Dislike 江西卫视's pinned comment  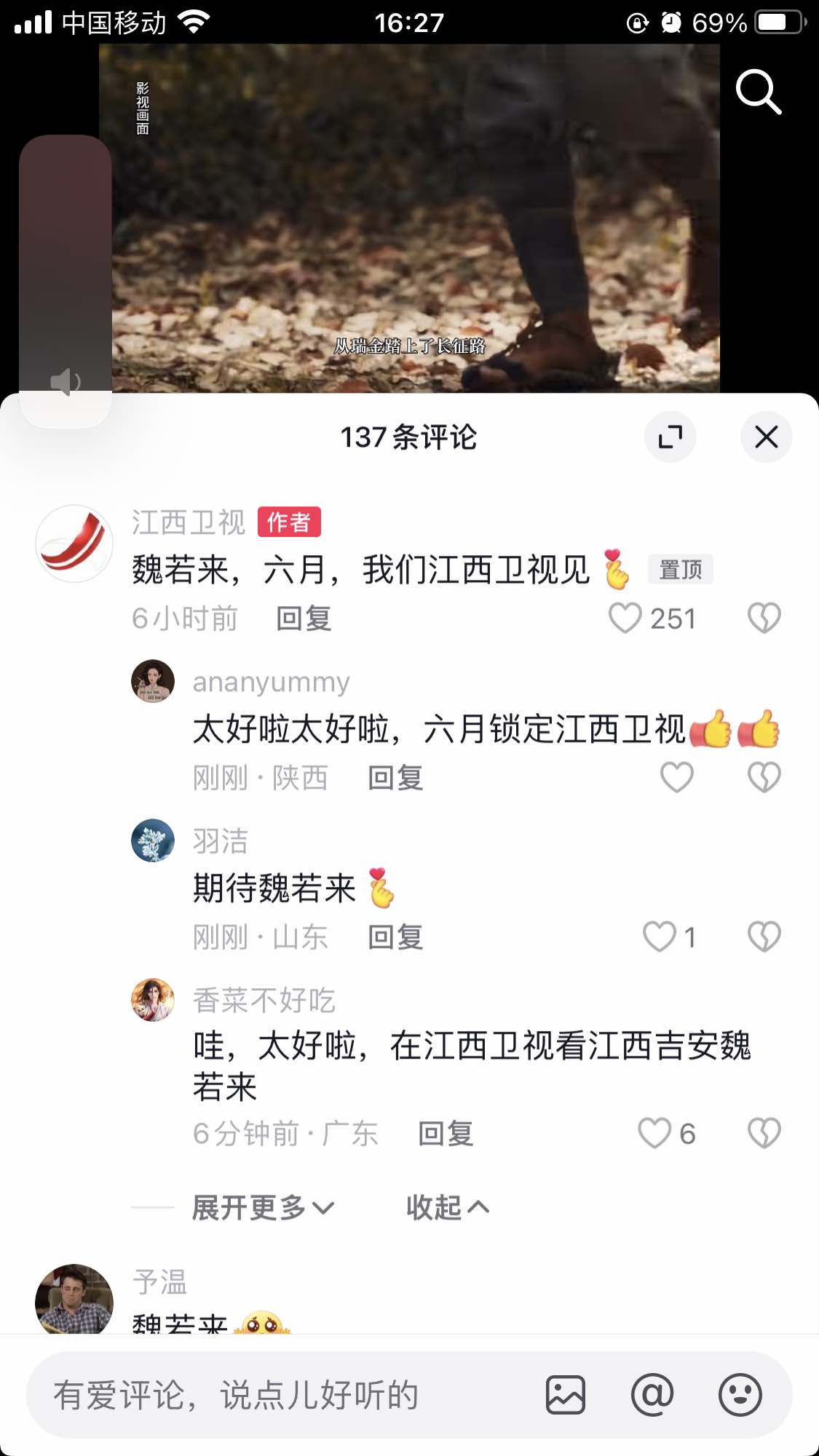(x=764, y=618)
